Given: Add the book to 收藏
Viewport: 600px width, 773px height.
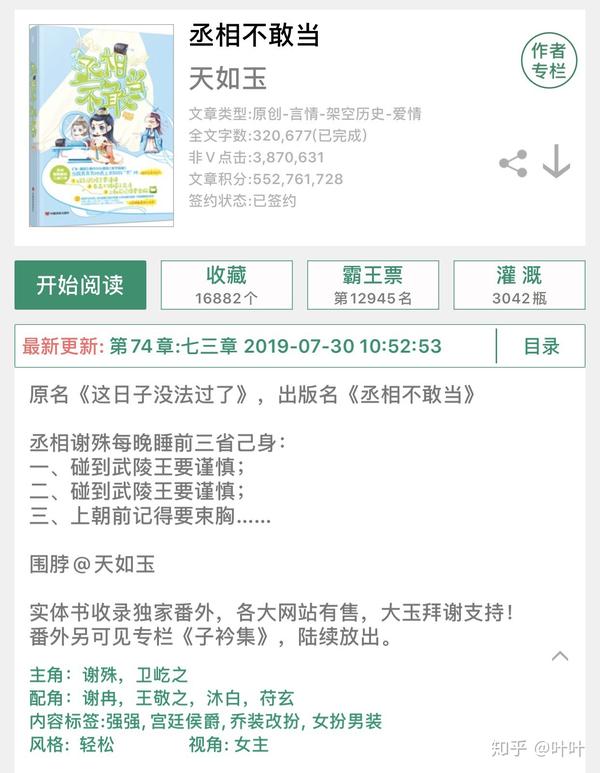Looking at the screenshot, I should 226,285.
